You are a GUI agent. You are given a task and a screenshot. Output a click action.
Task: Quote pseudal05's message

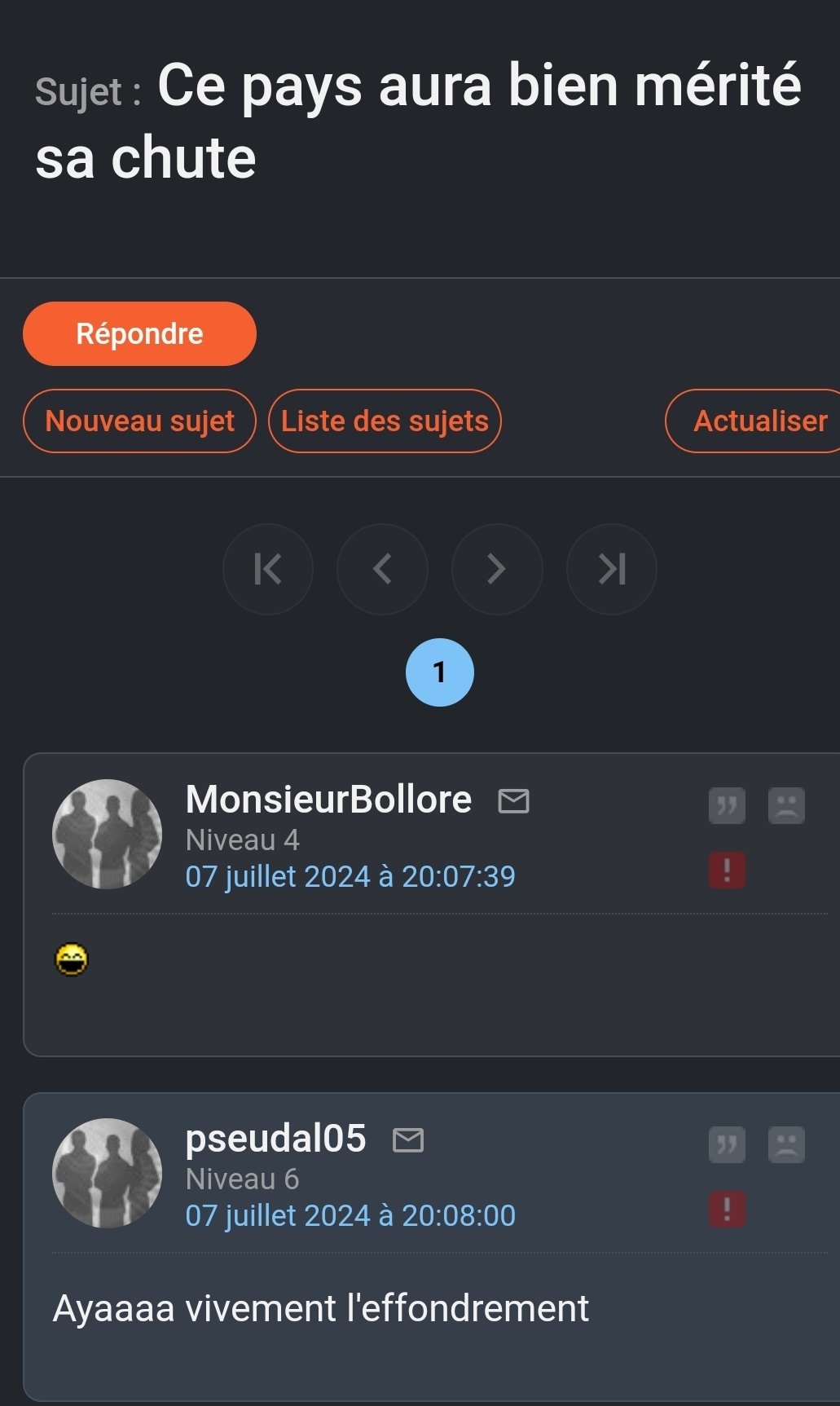pos(727,1145)
